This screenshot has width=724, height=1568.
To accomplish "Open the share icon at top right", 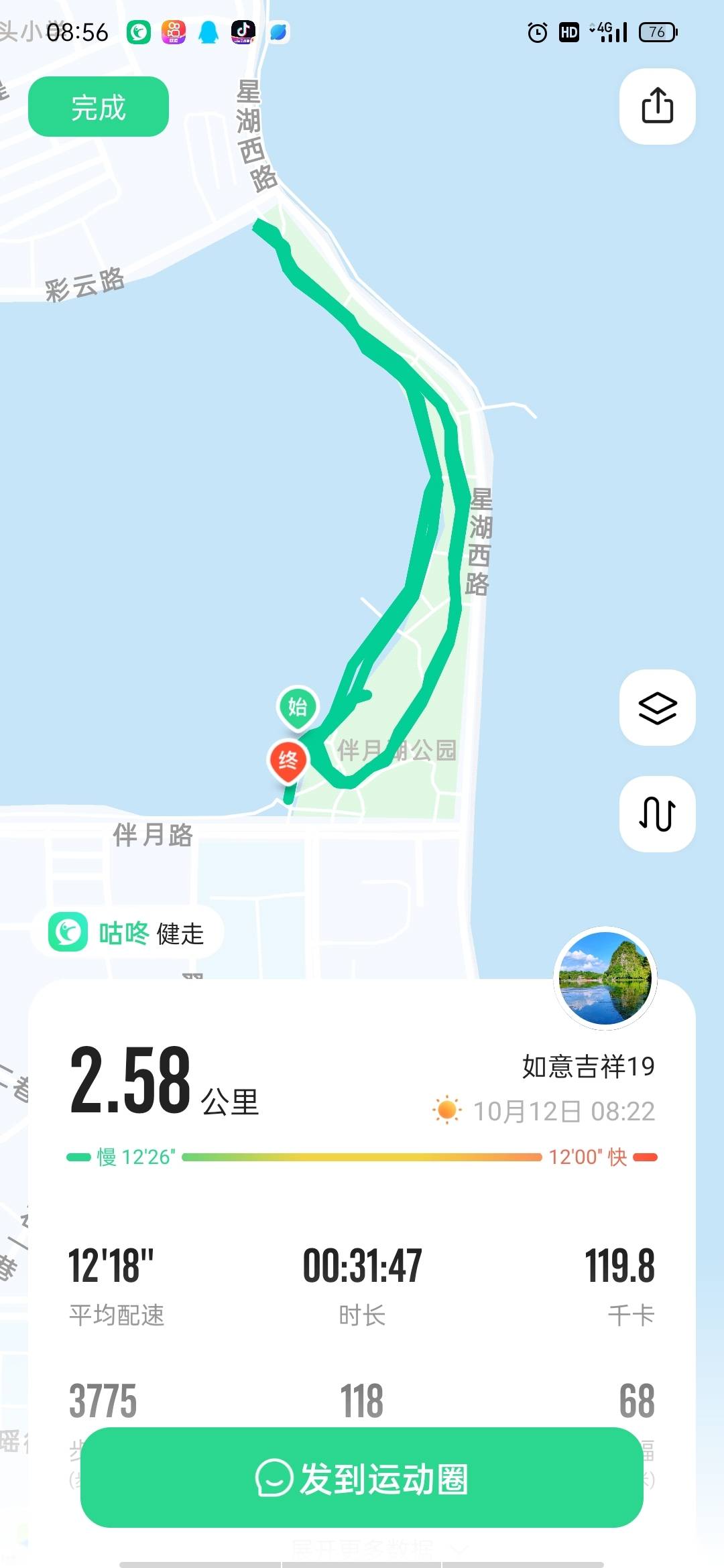I will (x=657, y=107).
